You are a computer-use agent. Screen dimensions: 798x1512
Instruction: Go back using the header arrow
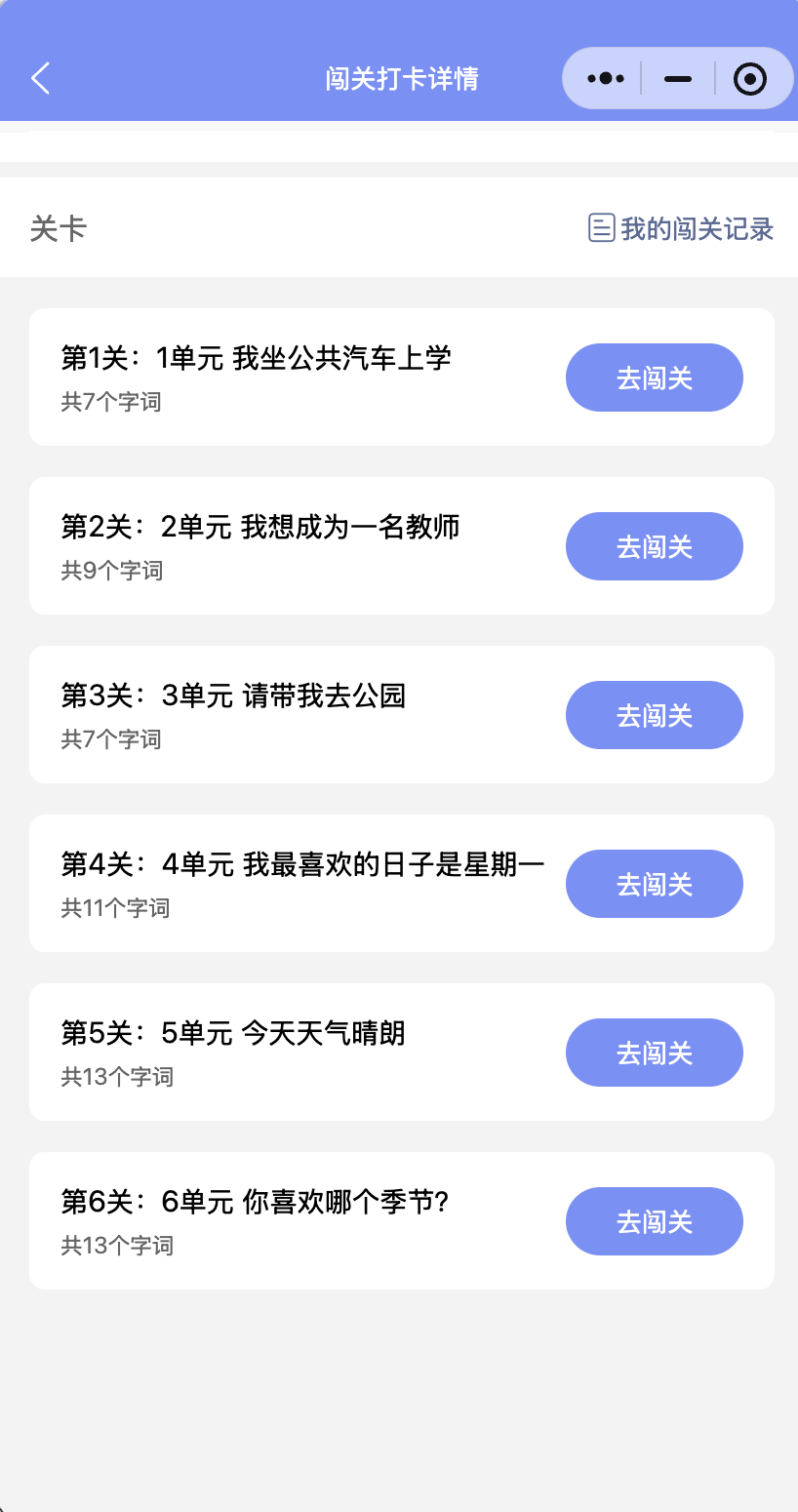tap(40, 78)
